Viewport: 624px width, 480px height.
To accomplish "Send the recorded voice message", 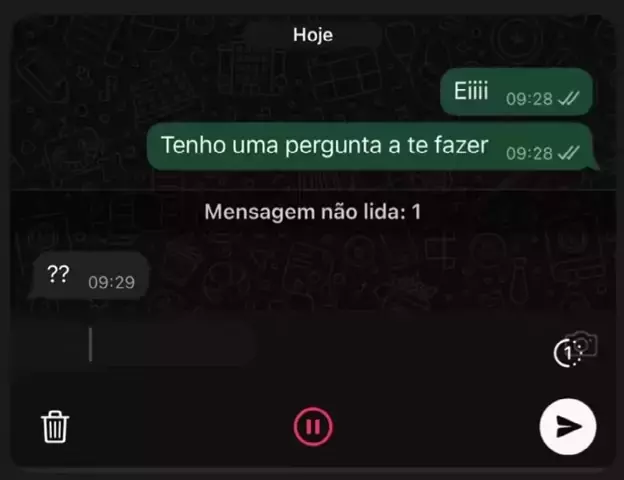I will (x=568, y=426).
